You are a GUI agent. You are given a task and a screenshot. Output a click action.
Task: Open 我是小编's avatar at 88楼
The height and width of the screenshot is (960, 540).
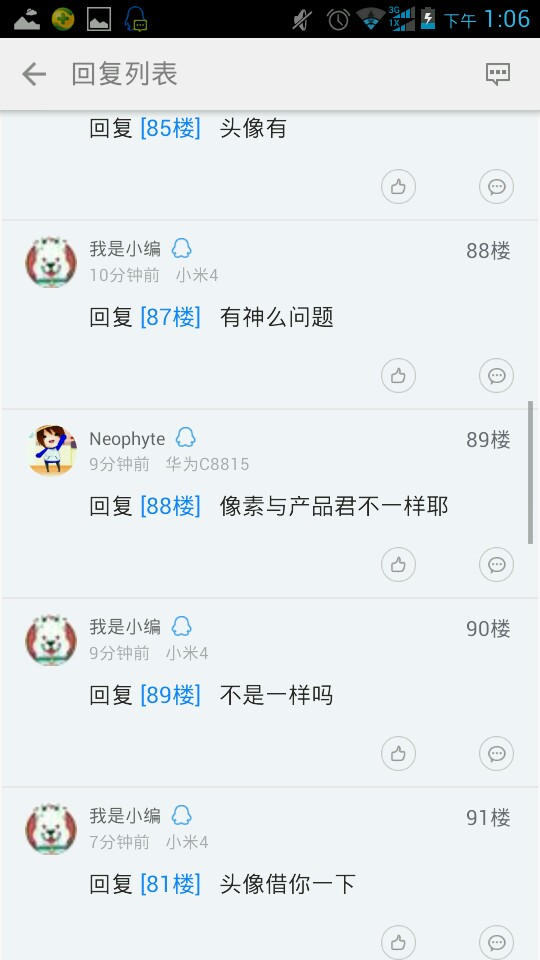[51, 261]
